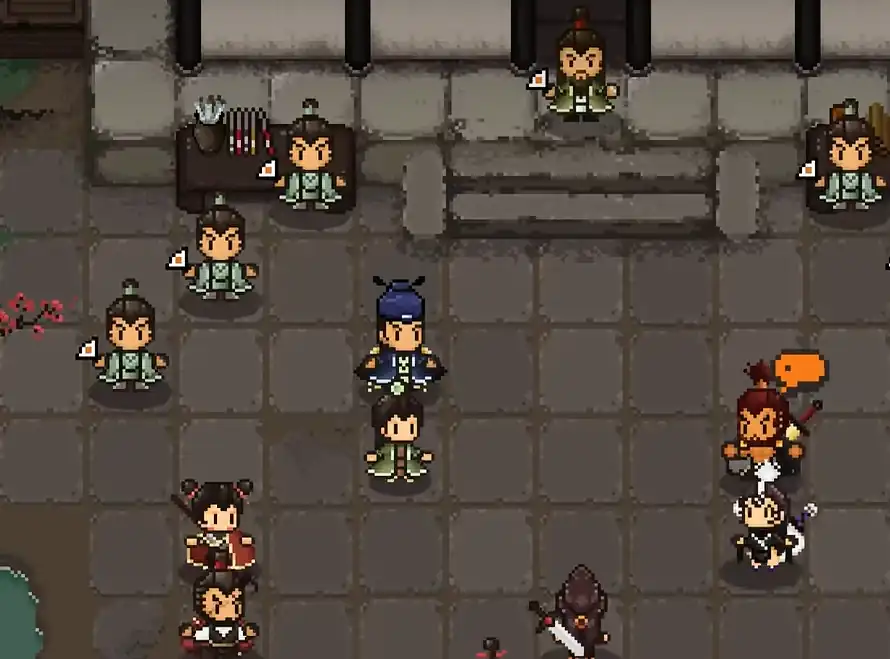
Task: Talk to the disciple beside the weapon rack
Action: click(312, 160)
